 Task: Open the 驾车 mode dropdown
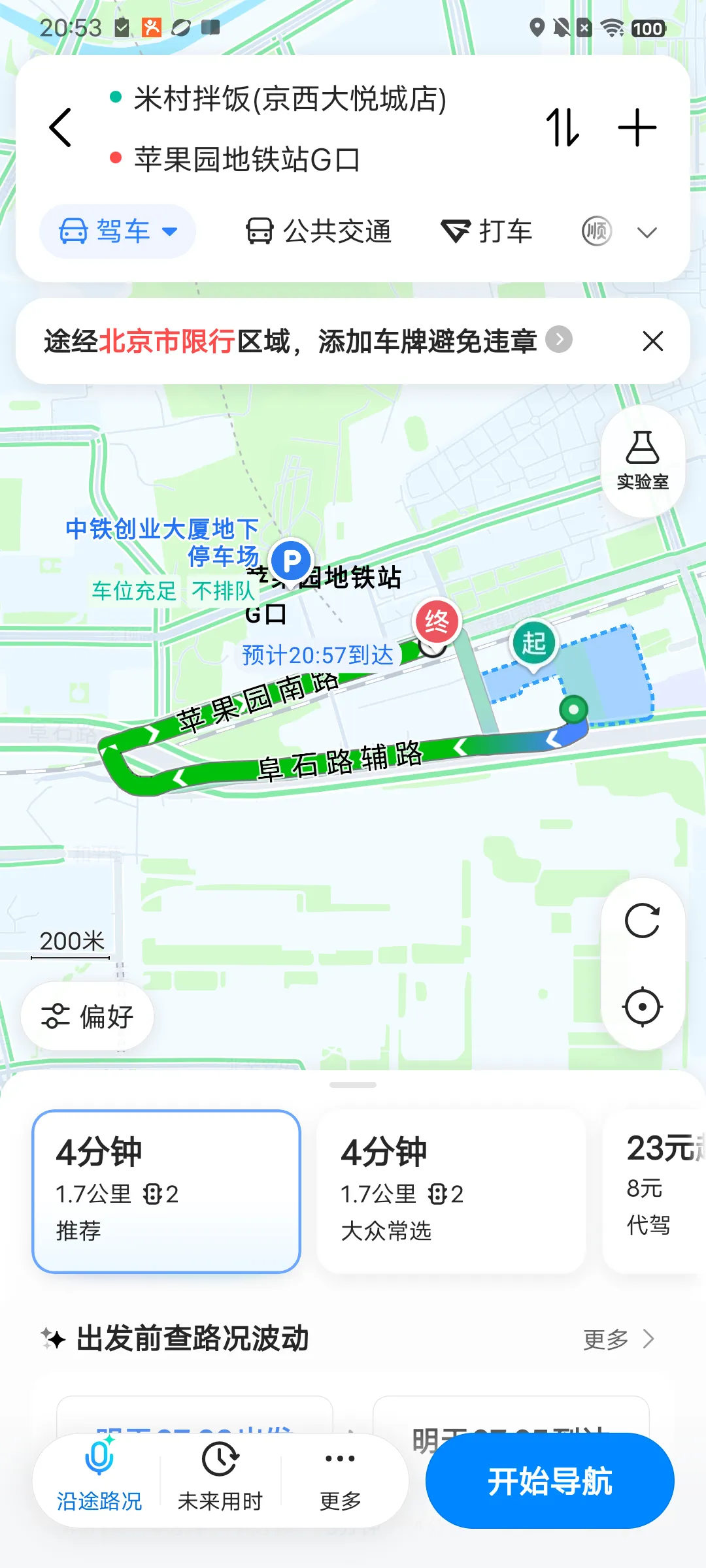[x=118, y=231]
